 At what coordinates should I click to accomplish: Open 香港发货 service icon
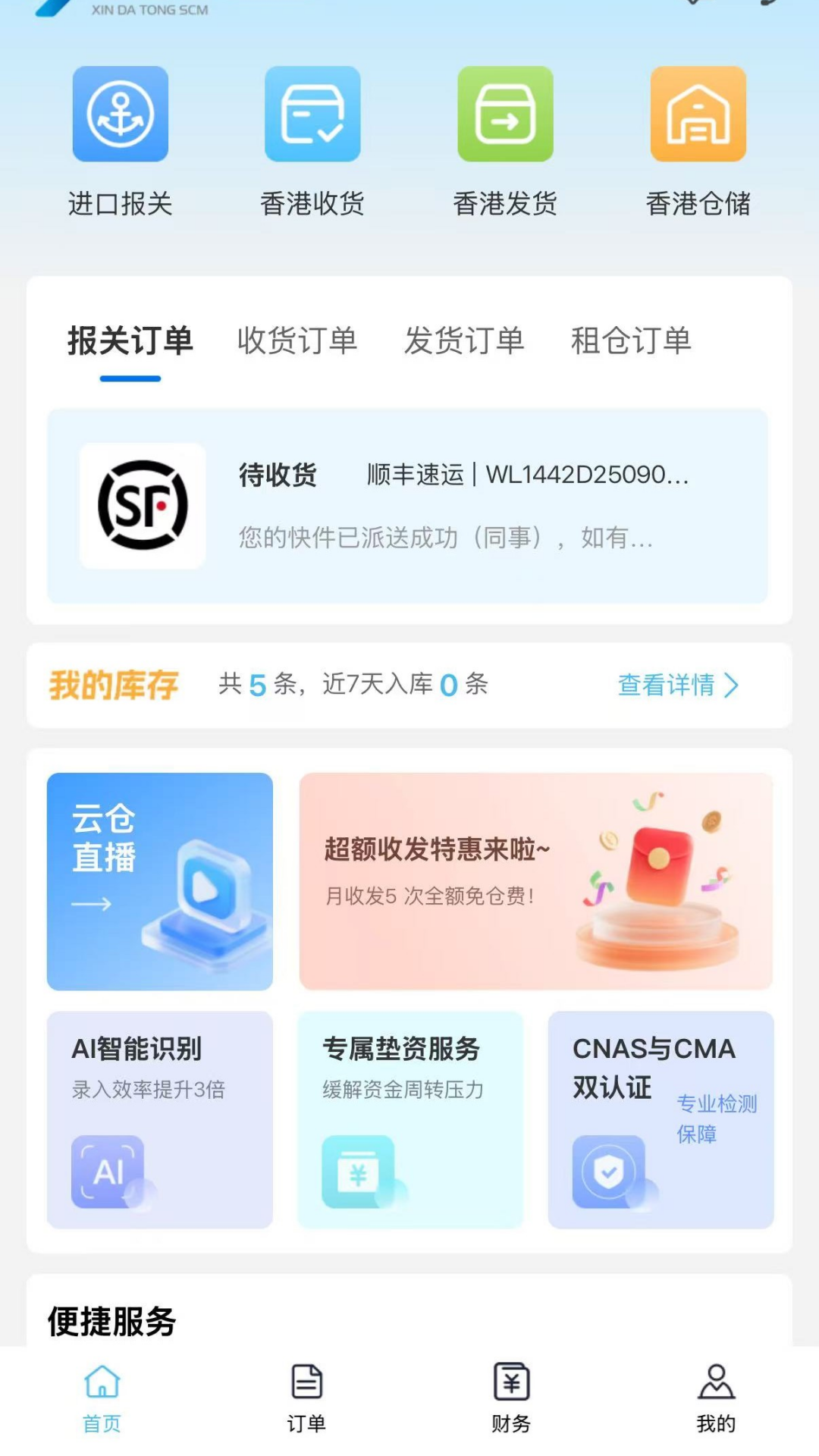[x=505, y=114]
